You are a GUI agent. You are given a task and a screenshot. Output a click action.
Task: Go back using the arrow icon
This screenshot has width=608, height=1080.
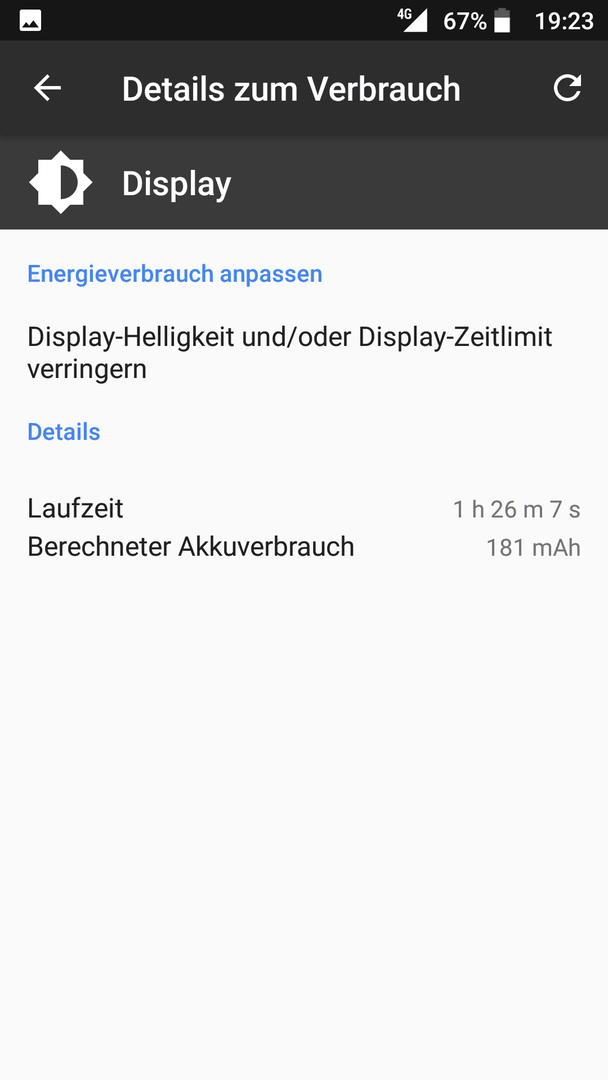point(48,88)
